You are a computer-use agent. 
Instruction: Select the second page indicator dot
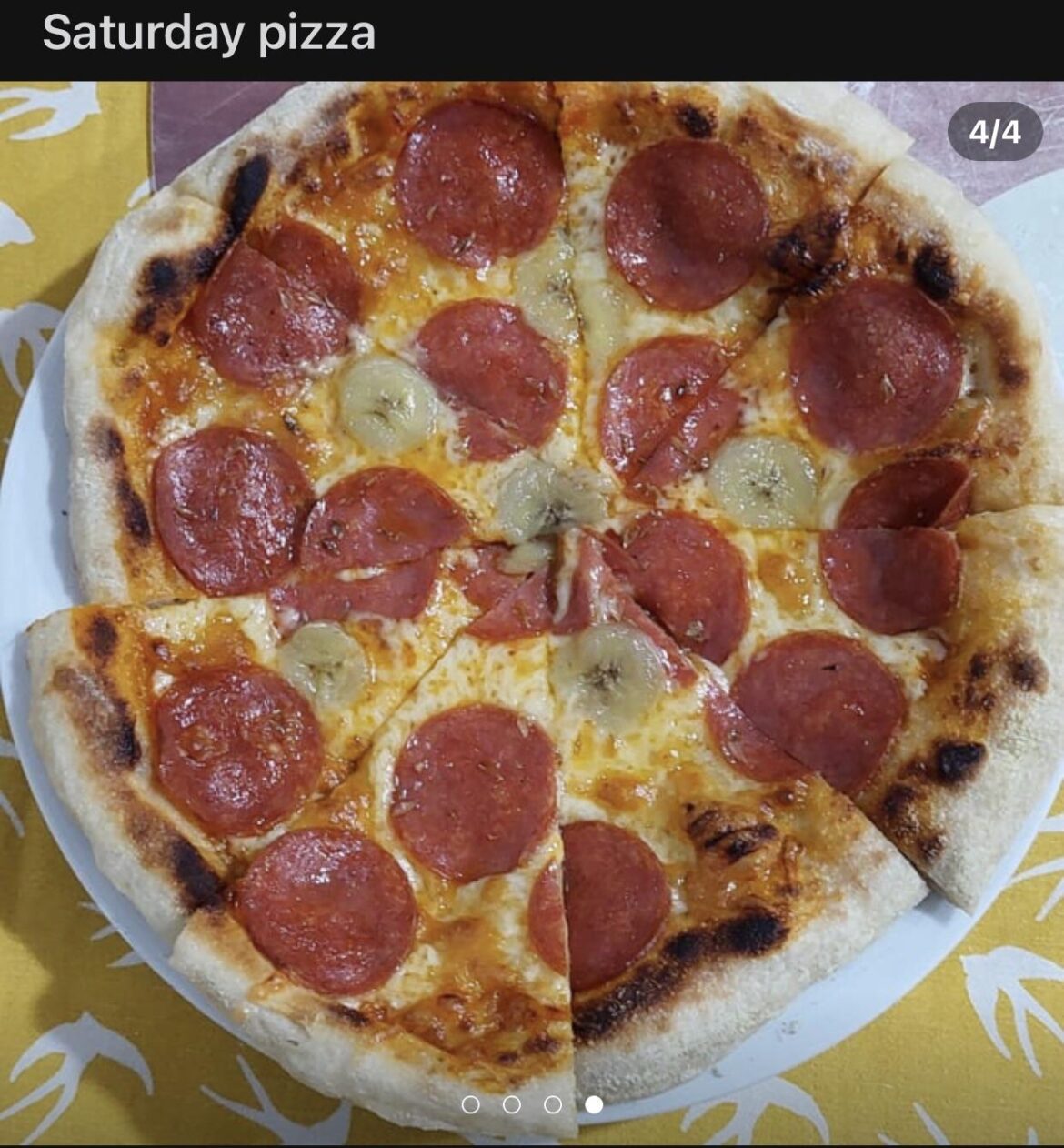[x=512, y=1104]
